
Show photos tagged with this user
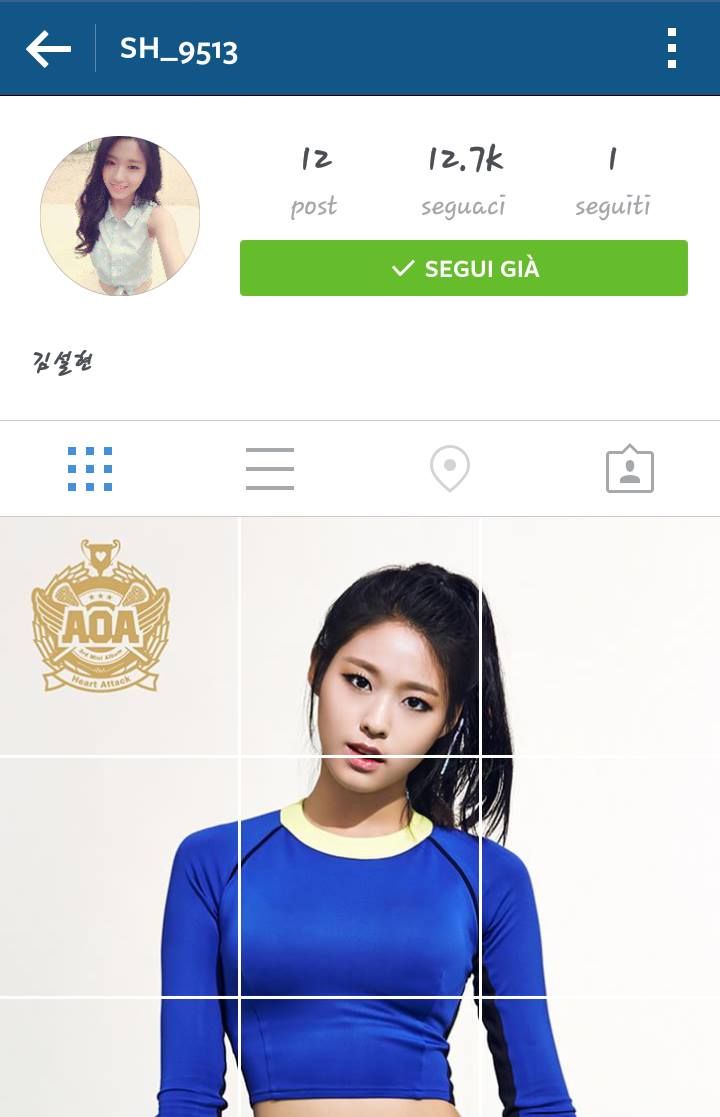(630, 469)
